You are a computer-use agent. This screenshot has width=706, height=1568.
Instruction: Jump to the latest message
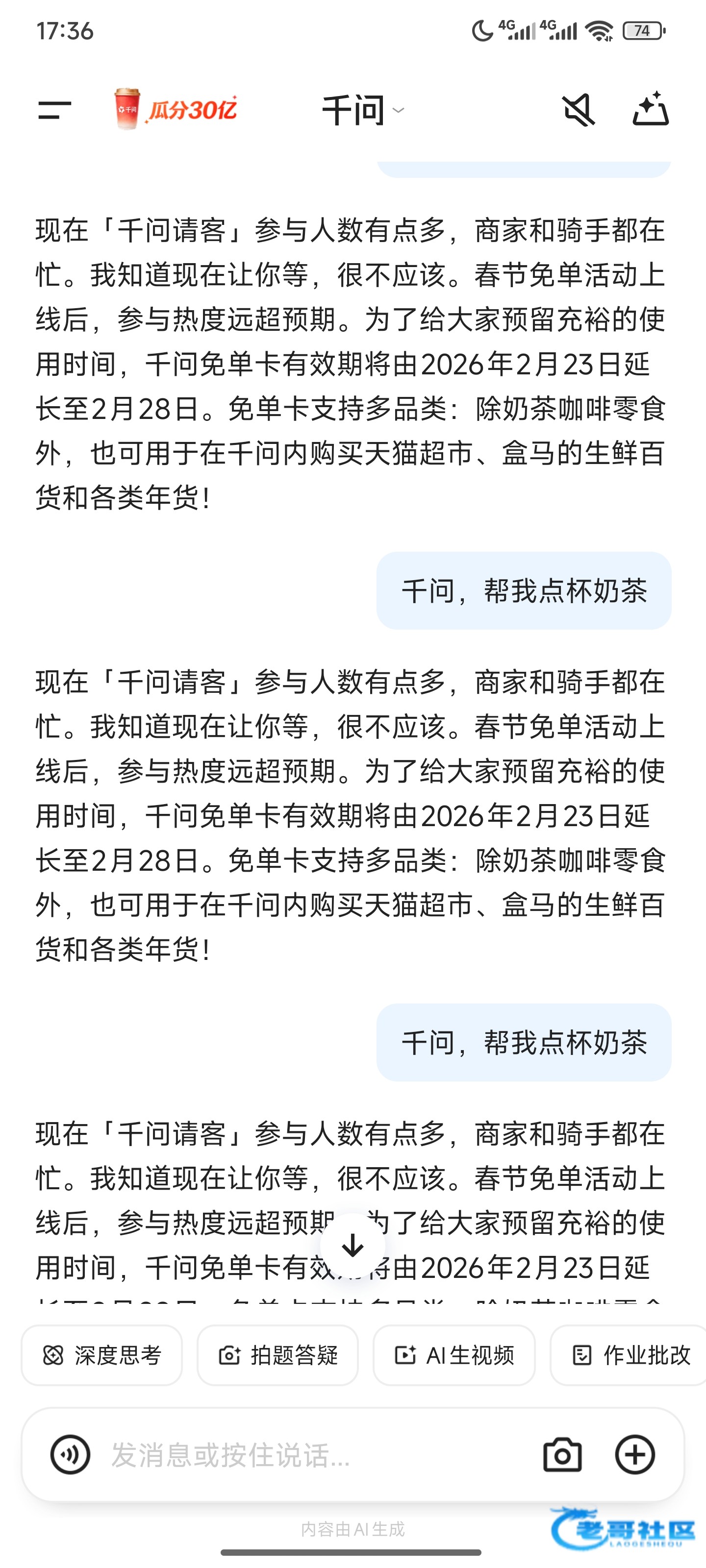tap(353, 1245)
